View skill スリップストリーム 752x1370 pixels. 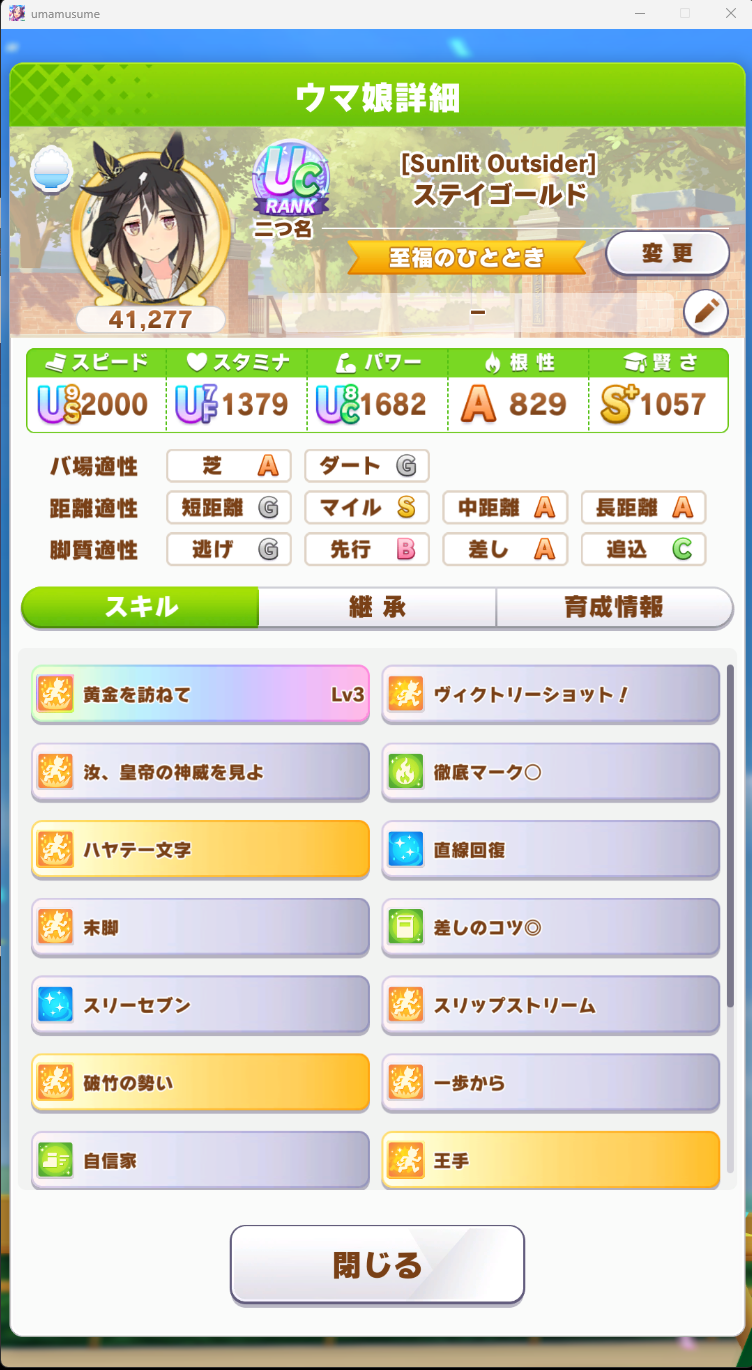[550, 1005]
